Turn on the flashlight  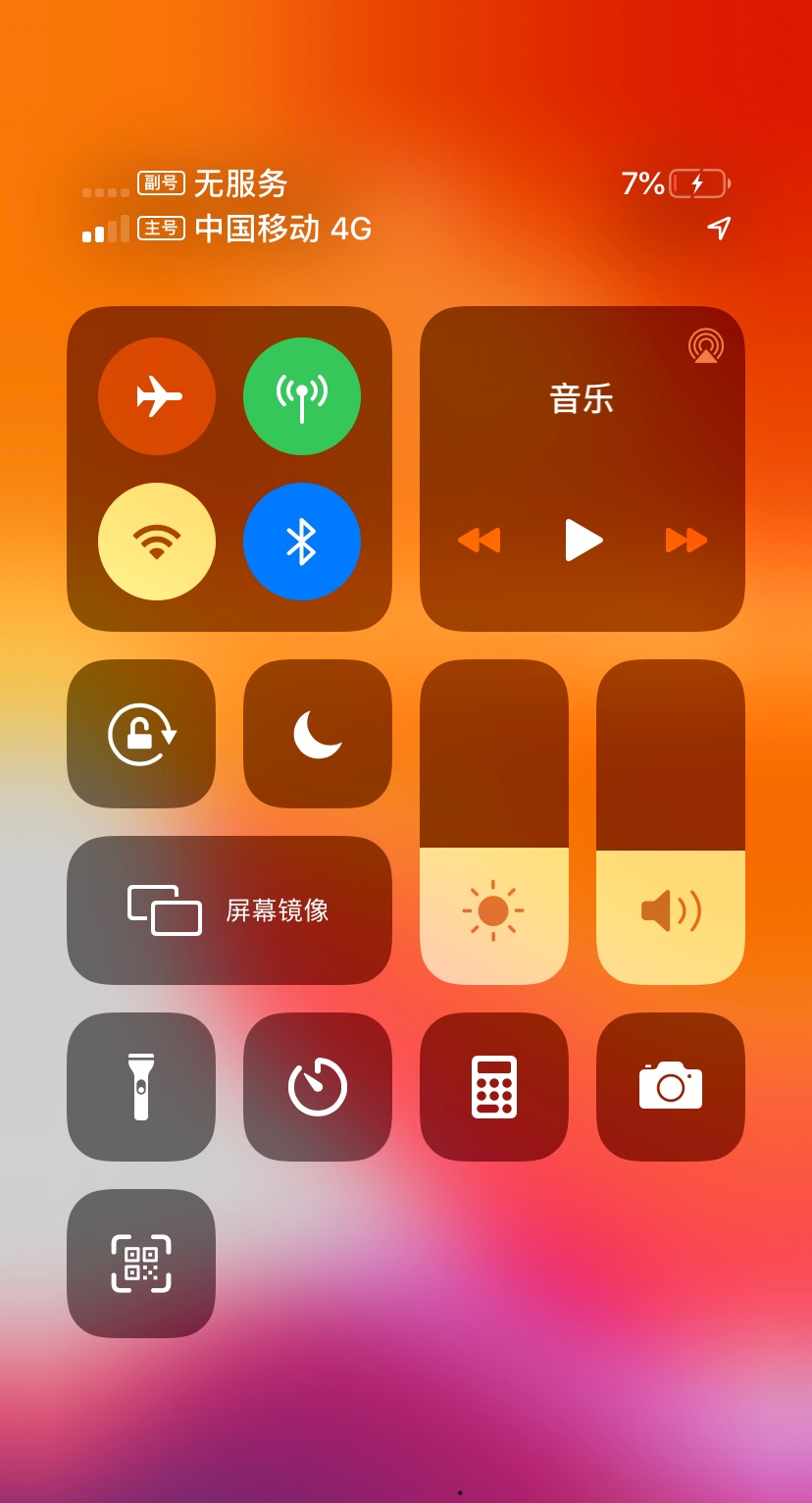pos(141,1087)
